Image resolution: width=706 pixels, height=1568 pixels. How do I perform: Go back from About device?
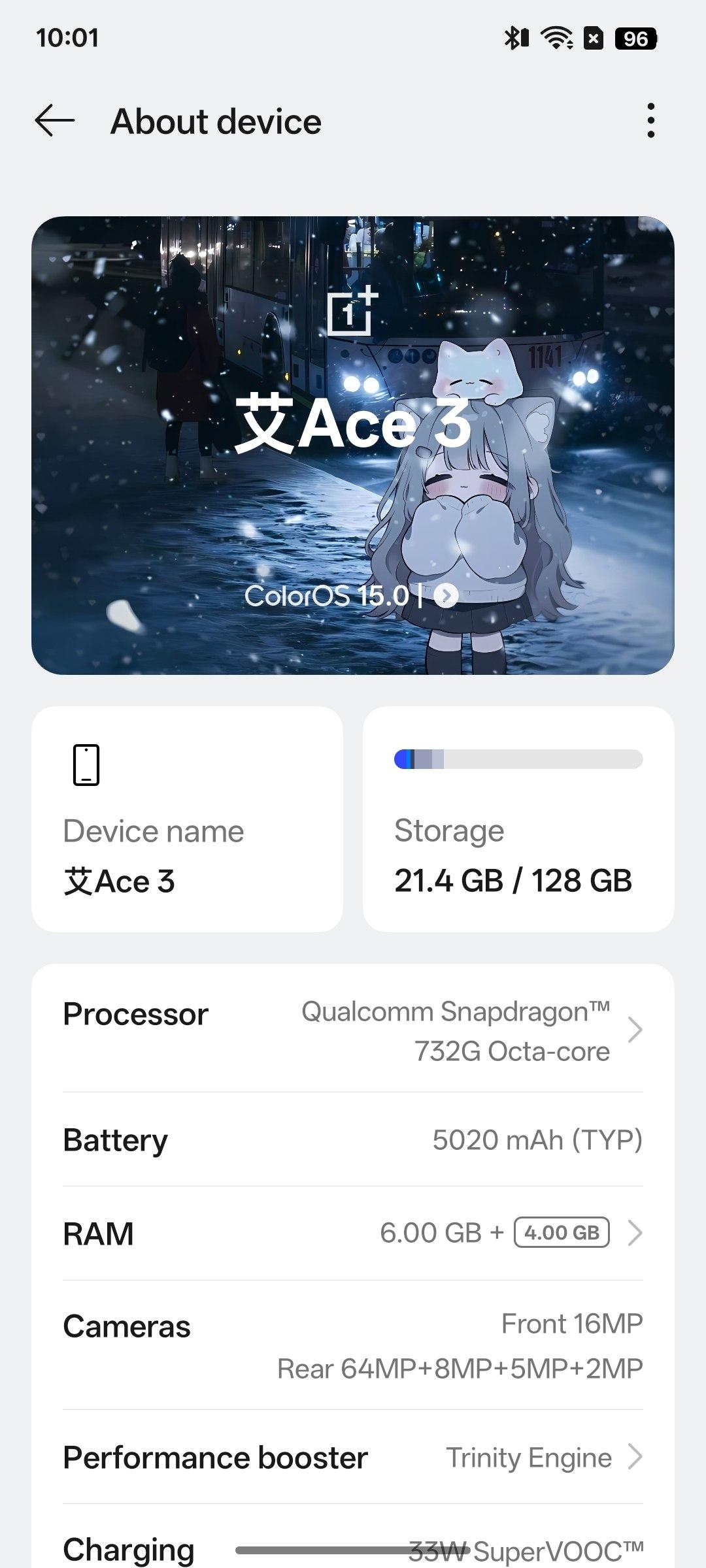click(x=55, y=122)
